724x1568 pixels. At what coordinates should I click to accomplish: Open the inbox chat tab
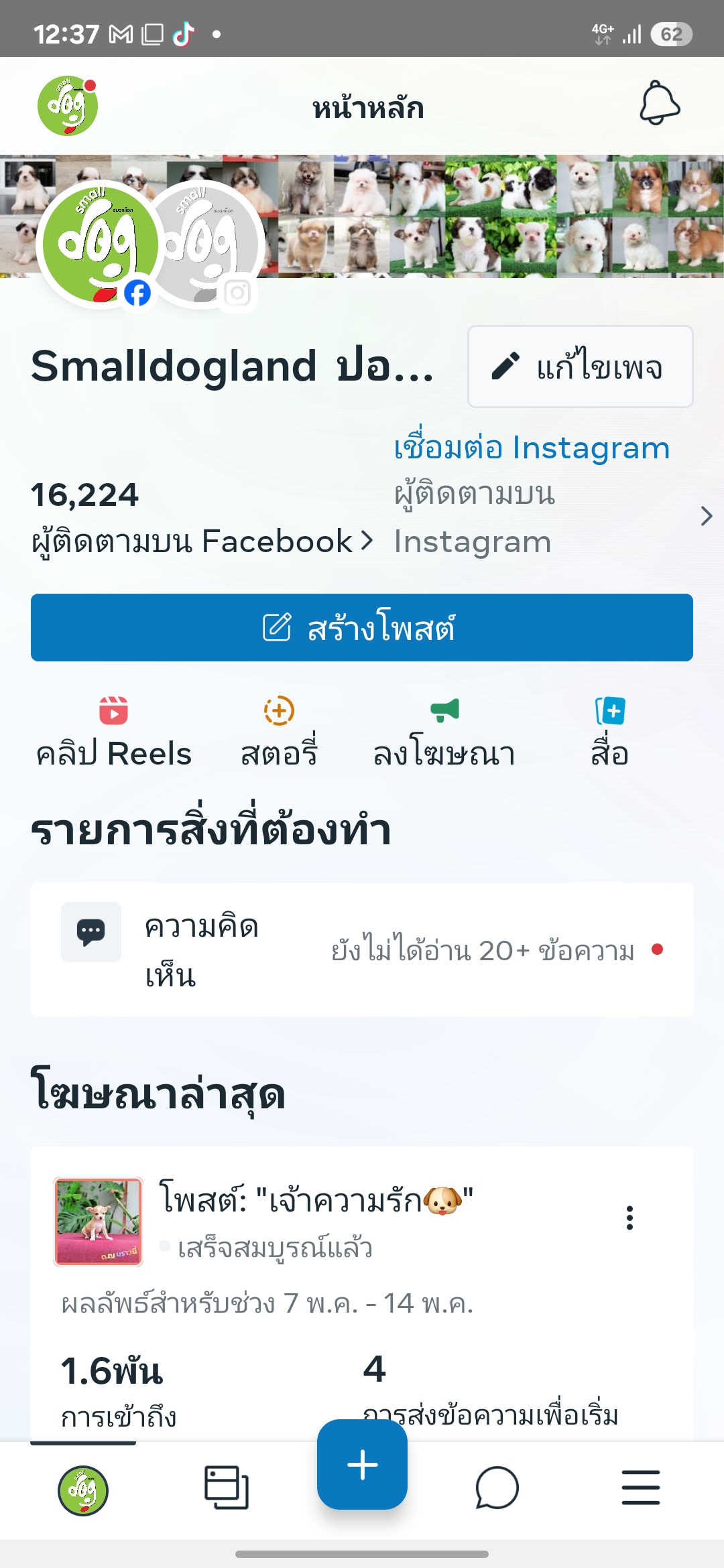[x=497, y=1488]
